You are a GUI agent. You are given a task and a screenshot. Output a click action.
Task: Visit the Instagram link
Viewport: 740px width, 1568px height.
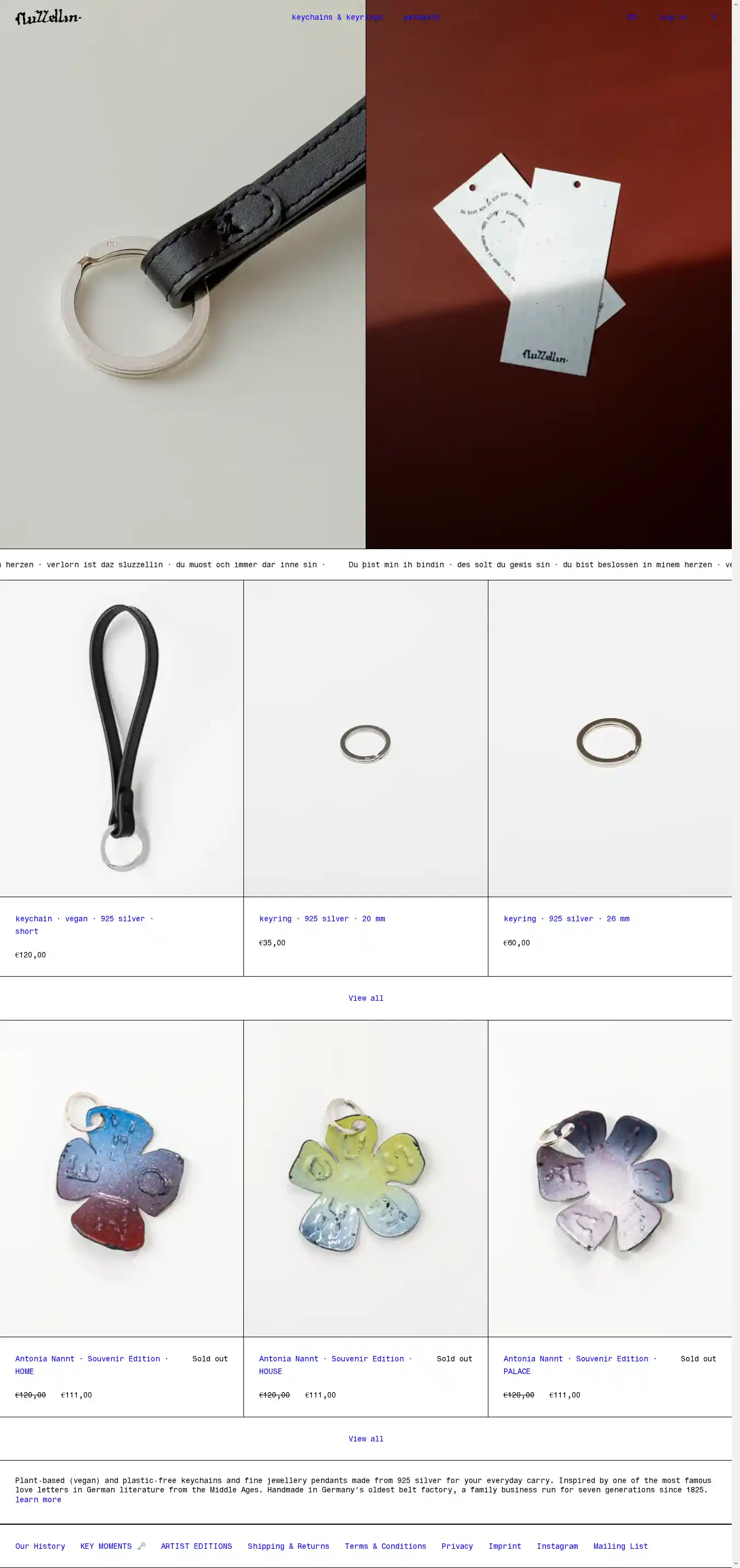tap(557, 1546)
